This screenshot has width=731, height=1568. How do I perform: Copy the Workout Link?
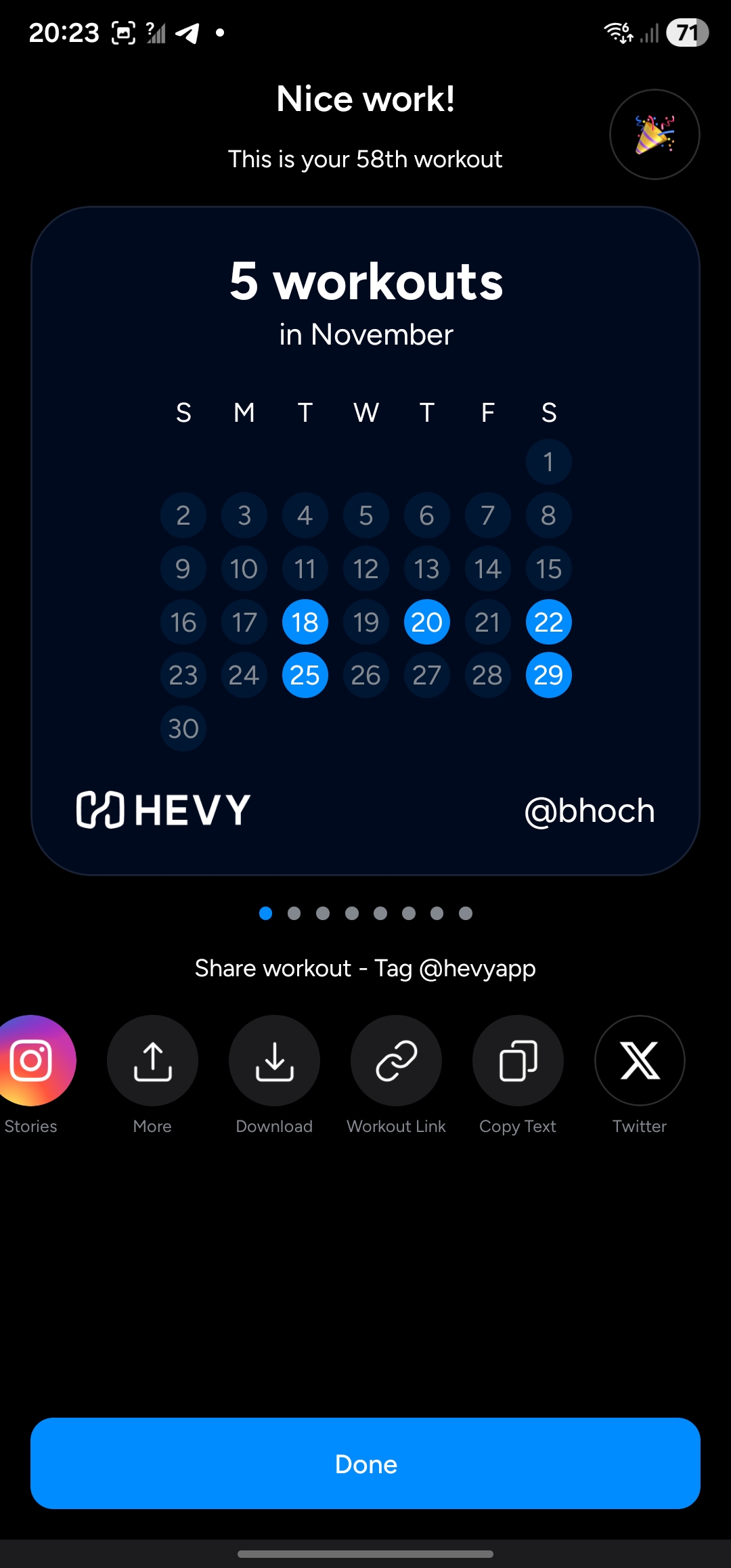point(396,1060)
